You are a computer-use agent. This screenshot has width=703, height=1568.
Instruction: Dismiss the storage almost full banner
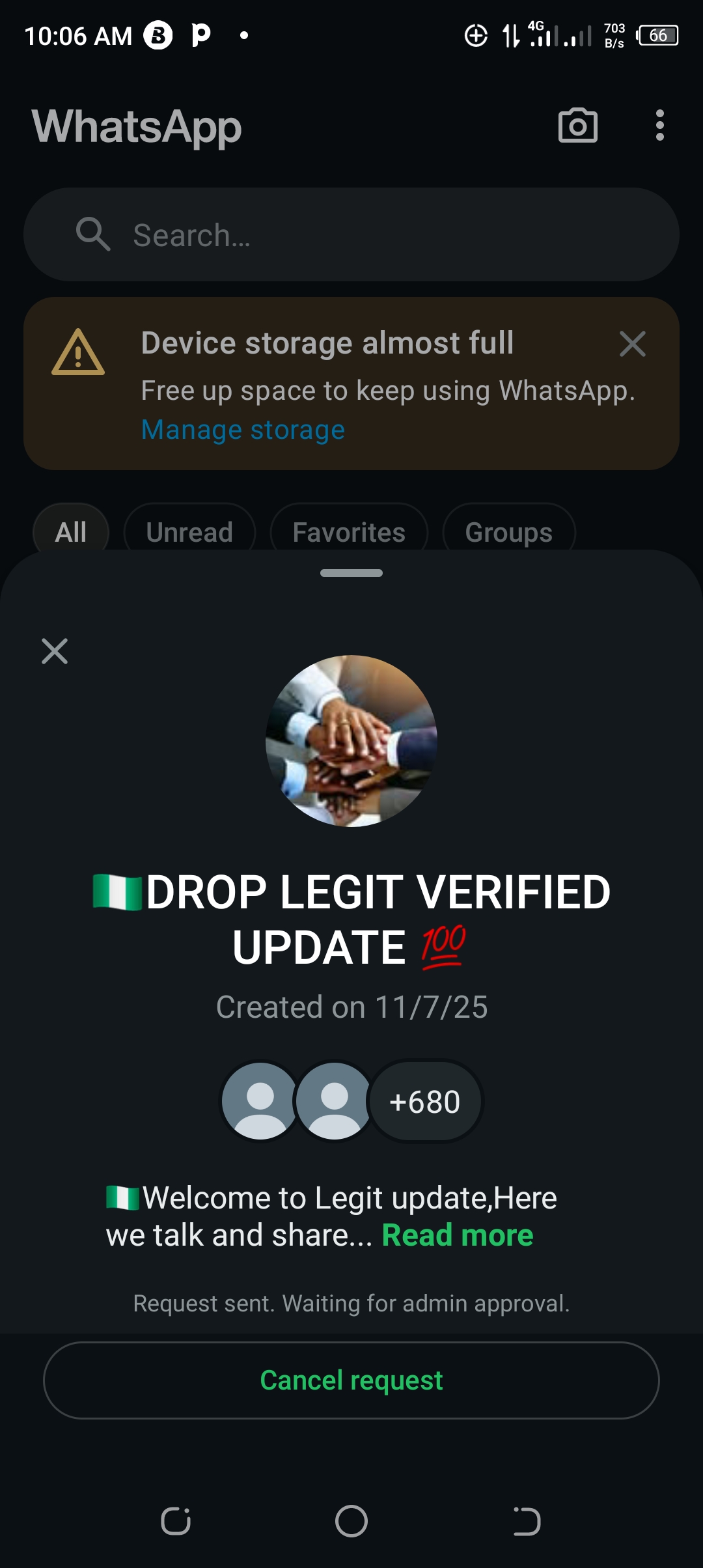click(632, 344)
